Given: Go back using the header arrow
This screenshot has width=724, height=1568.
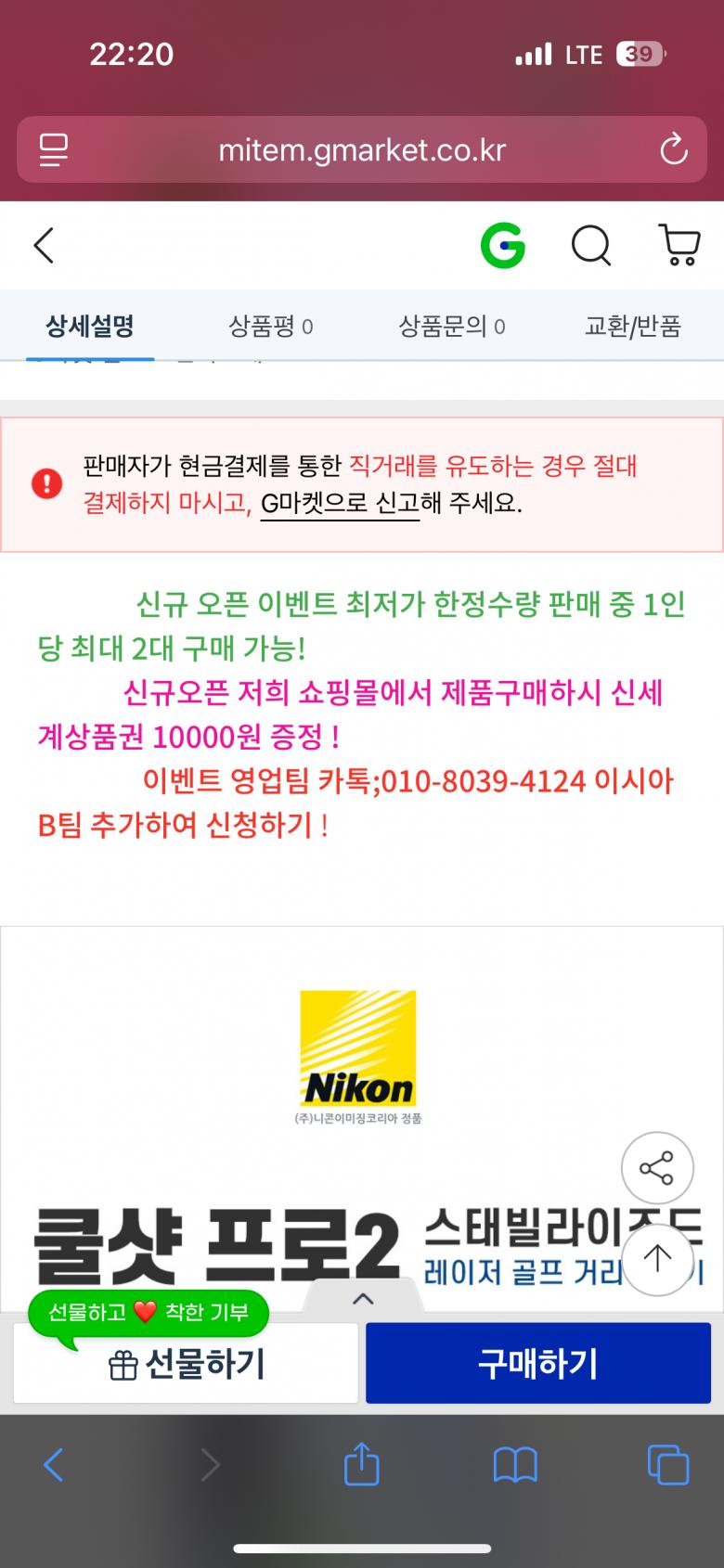Looking at the screenshot, I should click(44, 246).
